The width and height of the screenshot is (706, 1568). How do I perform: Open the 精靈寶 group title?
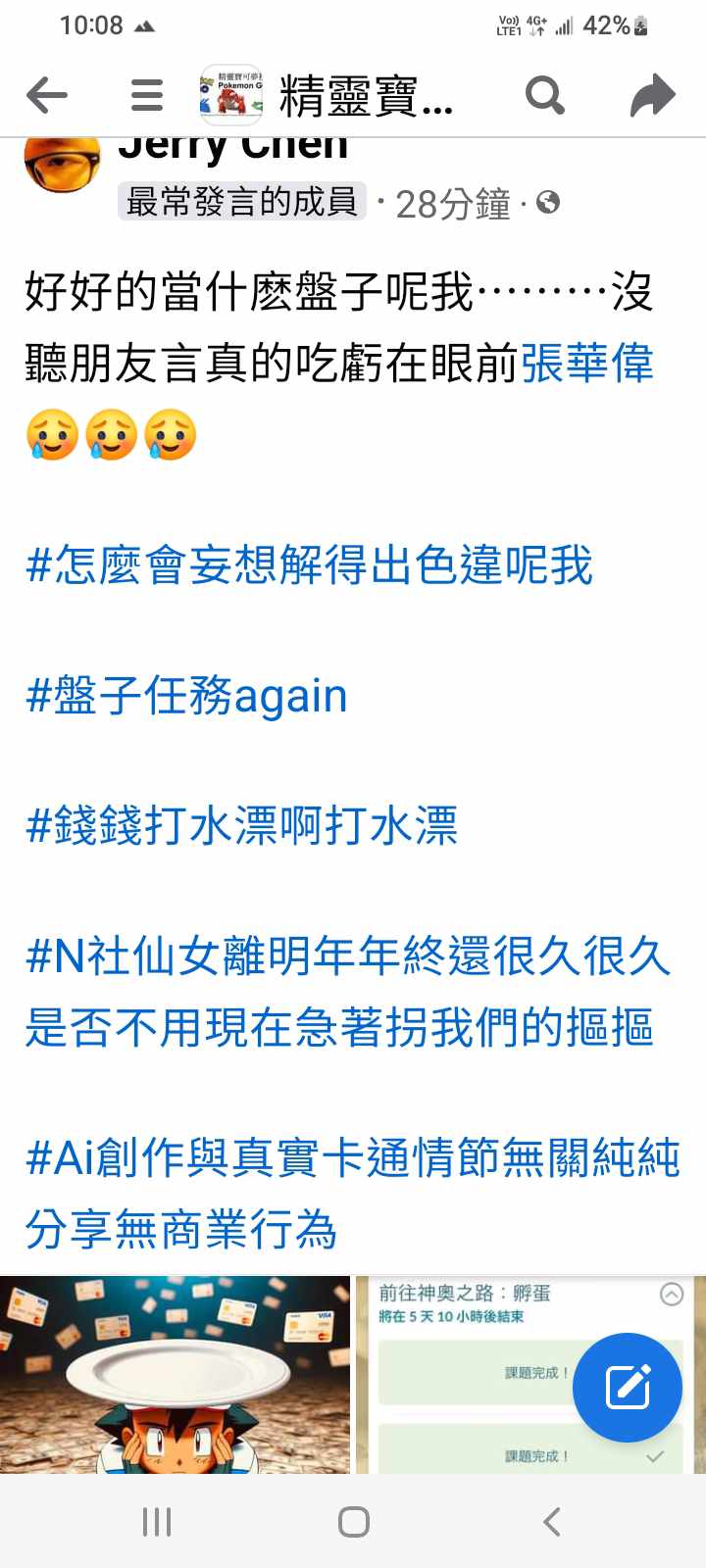tap(365, 96)
